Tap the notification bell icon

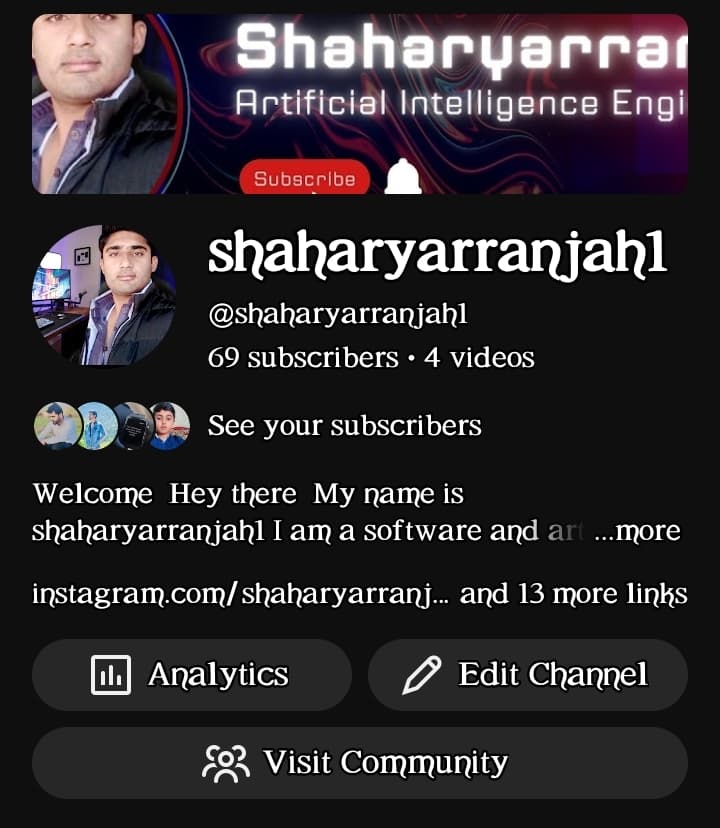[x=403, y=178]
